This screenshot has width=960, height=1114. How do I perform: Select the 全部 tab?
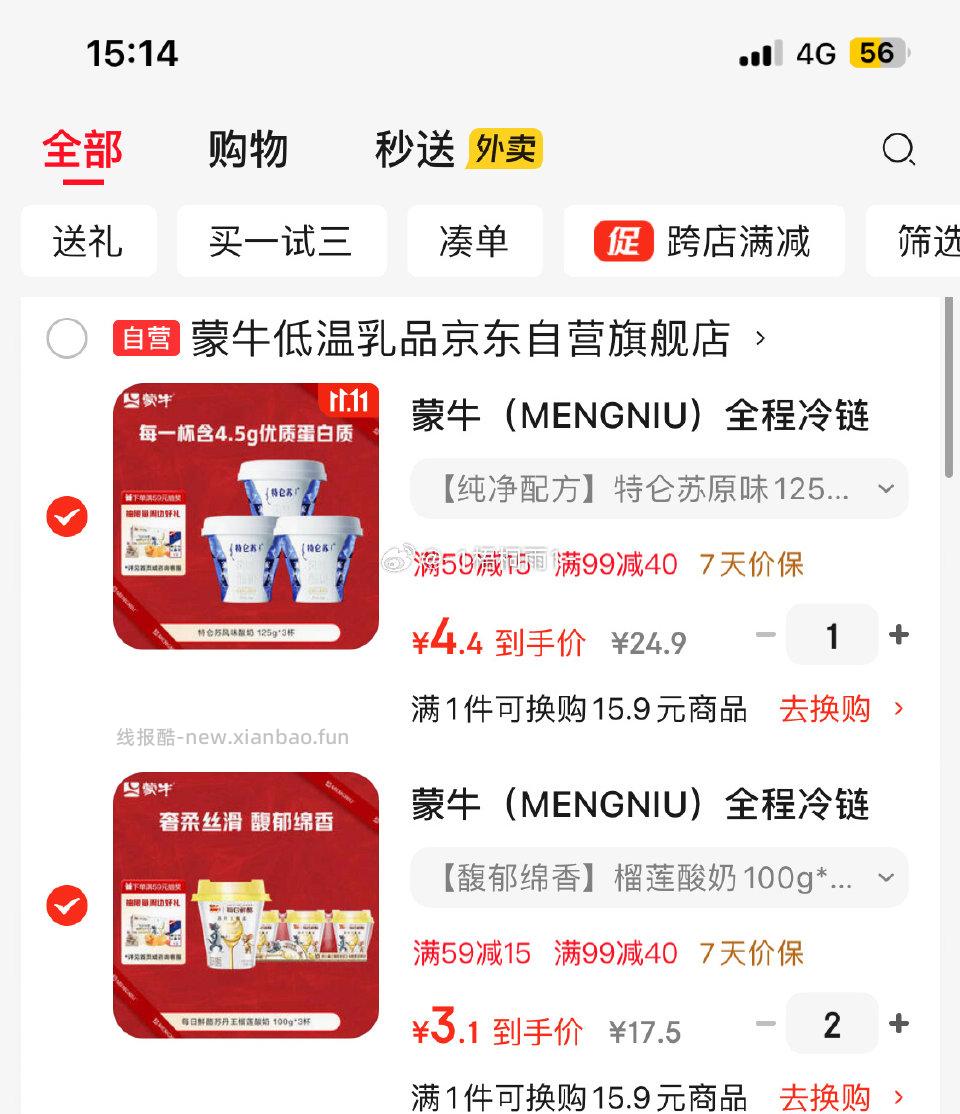pyautogui.click(x=83, y=150)
